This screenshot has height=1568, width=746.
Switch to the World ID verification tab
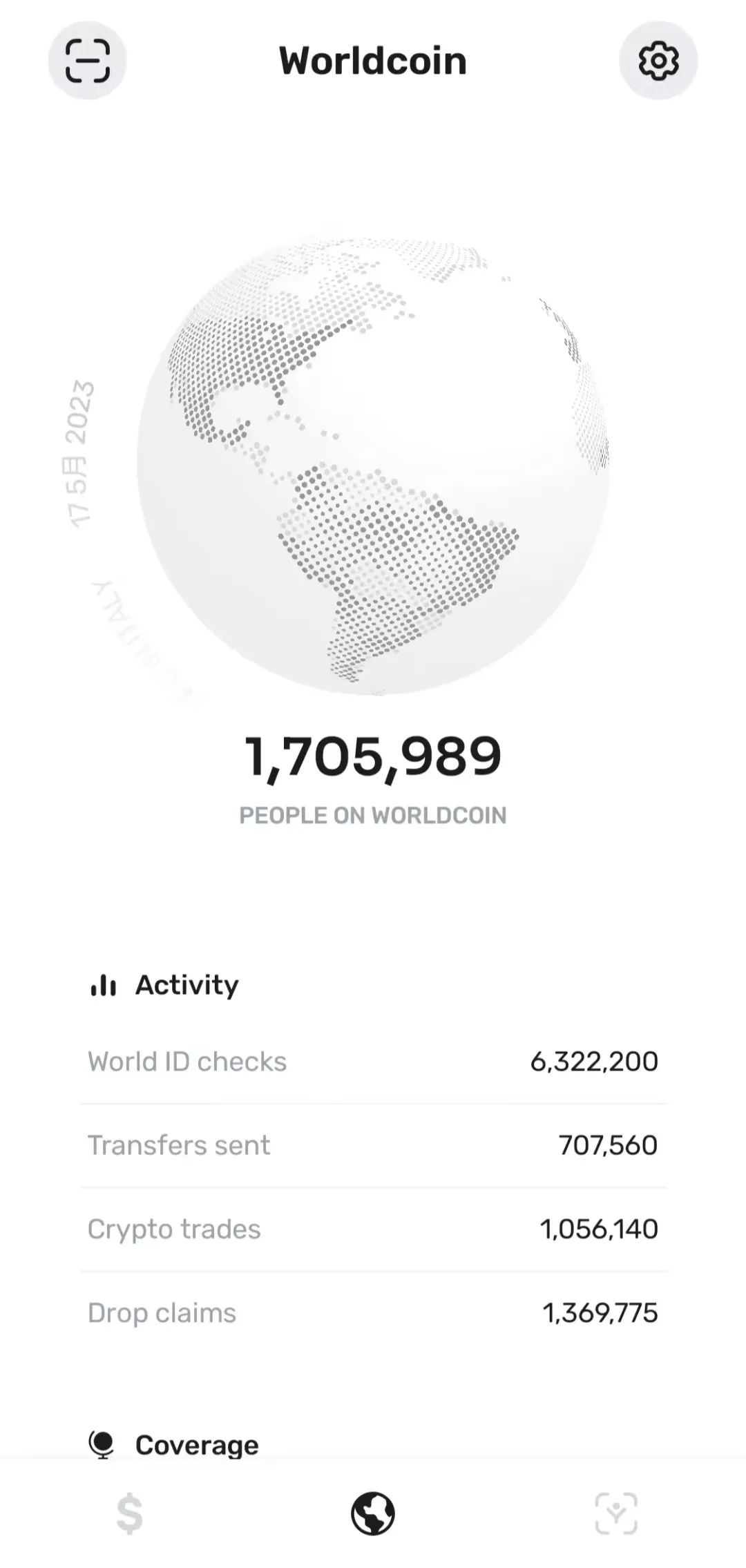tap(616, 1513)
